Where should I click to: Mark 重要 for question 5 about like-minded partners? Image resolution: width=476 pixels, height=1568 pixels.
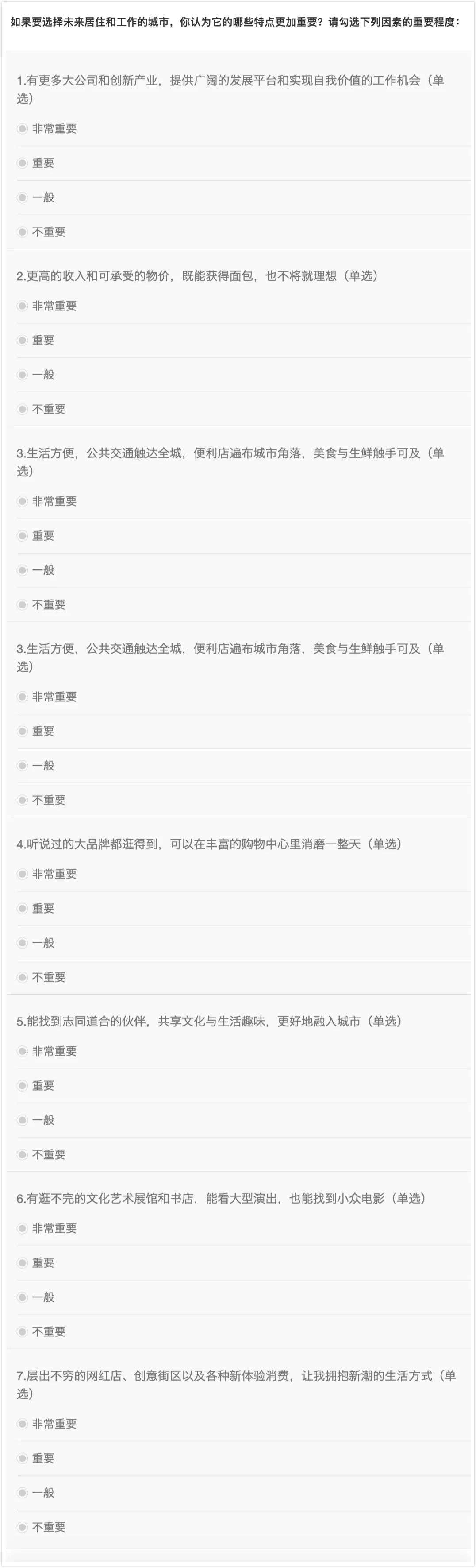23,1086
